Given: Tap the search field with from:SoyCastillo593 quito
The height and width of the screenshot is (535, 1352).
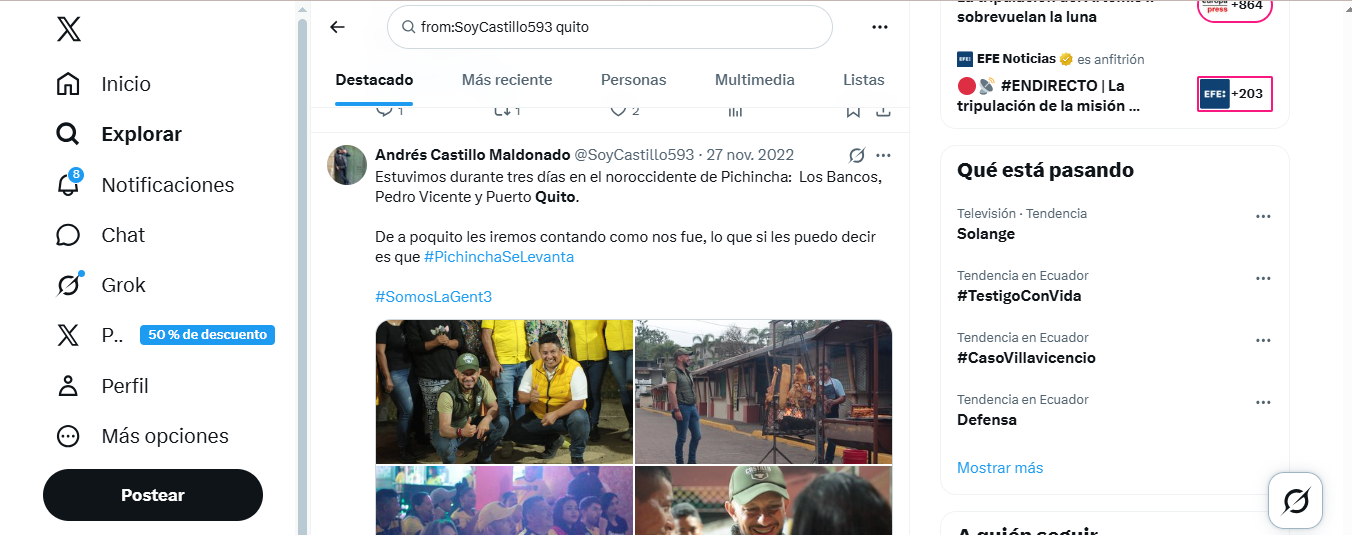Looking at the screenshot, I should click(610, 27).
